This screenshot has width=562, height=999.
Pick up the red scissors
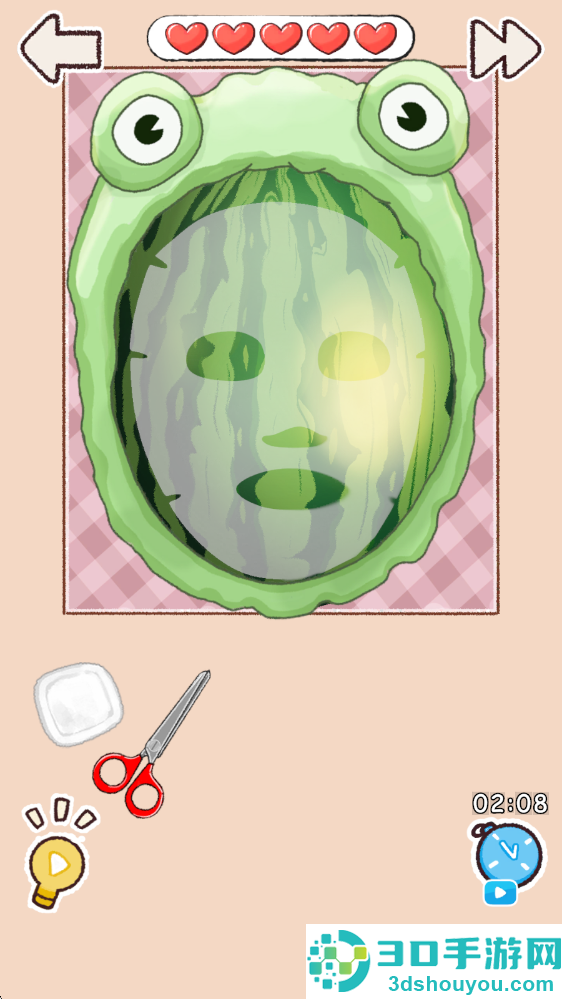[152, 744]
